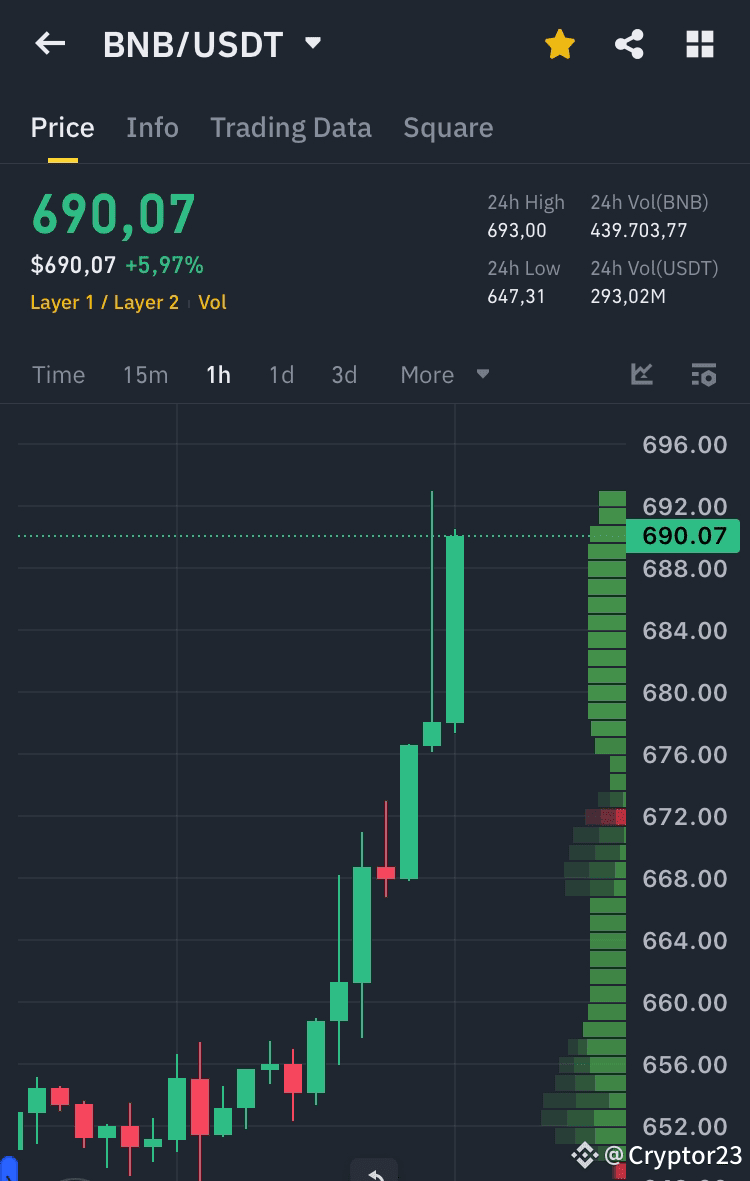Image resolution: width=750 pixels, height=1181 pixels.
Task: Open the line chart style icon
Action: [x=641, y=374]
